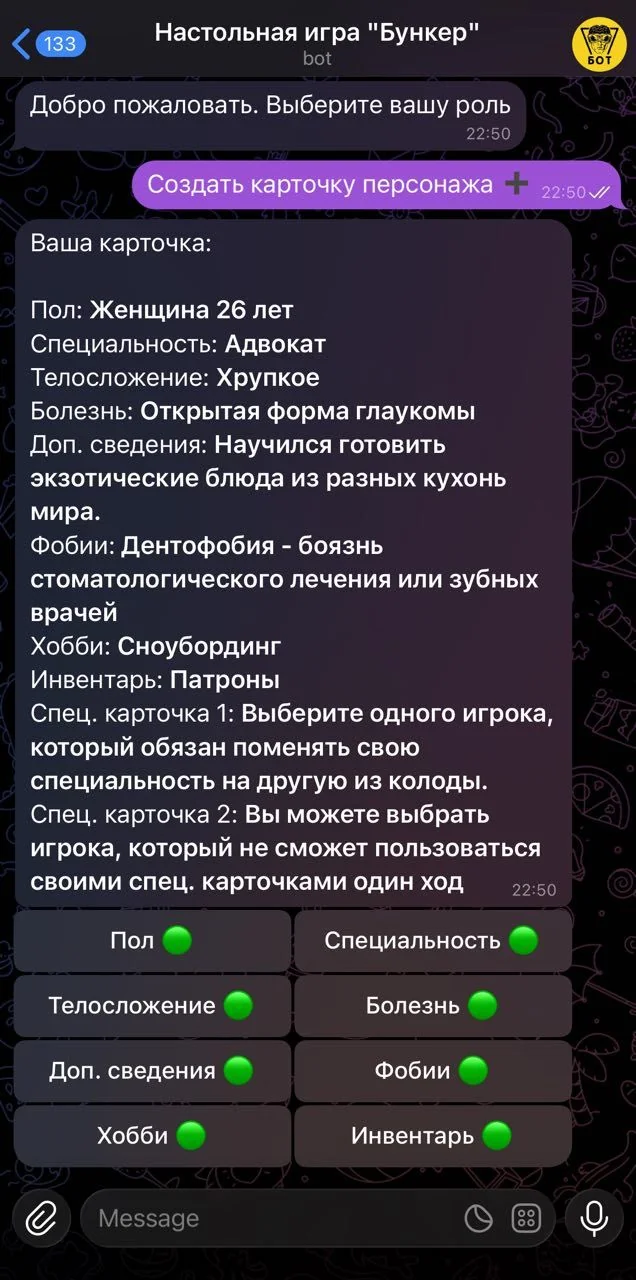Open the bot's profile avatar
The width and height of the screenshot is (636, 1280).
599,44
